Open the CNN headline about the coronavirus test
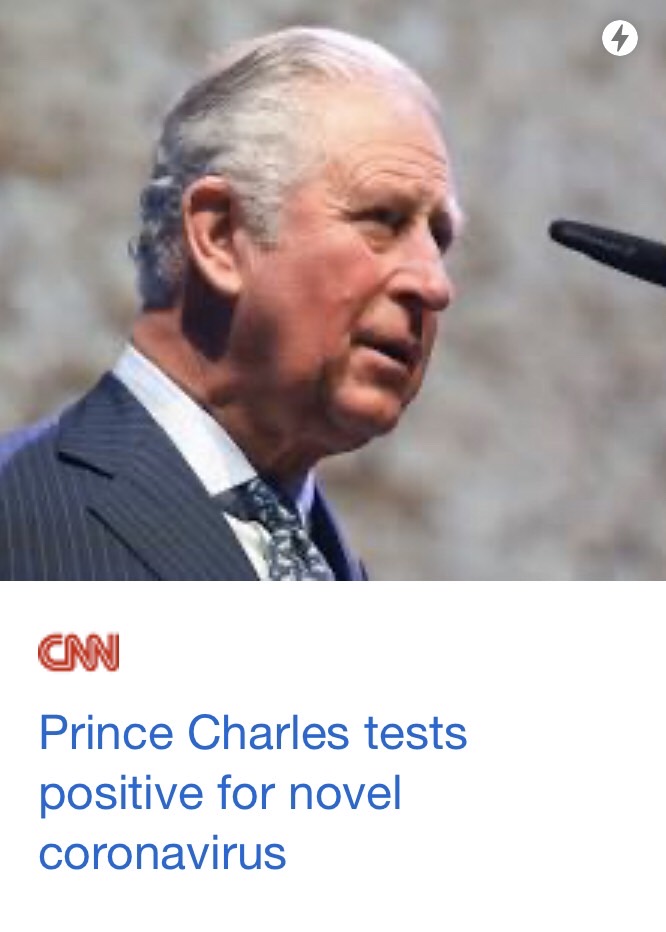The height and width of the screenshot is (932, 666). (x=252, y=793)
